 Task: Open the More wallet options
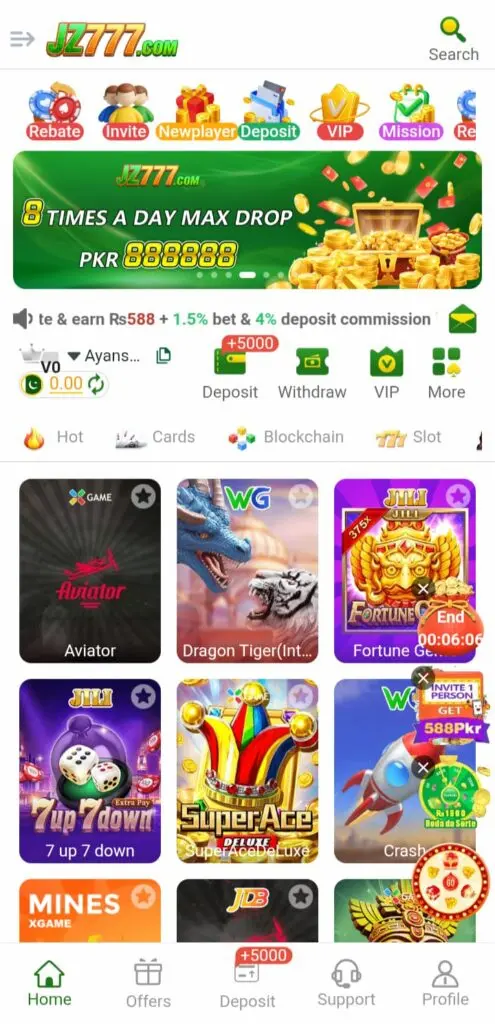coord(447,374)
